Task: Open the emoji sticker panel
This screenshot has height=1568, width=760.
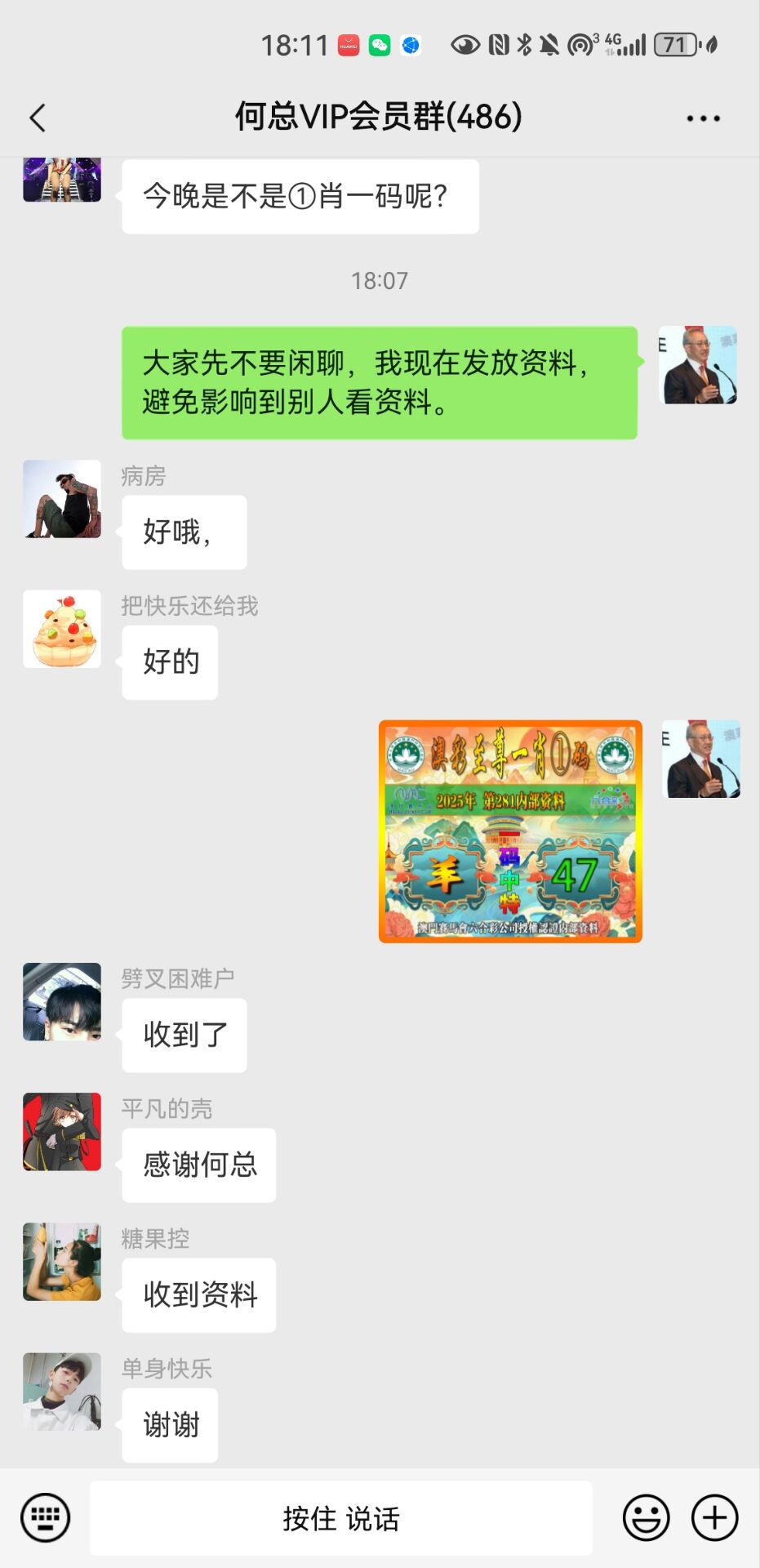Action: tap(646, 1518)
